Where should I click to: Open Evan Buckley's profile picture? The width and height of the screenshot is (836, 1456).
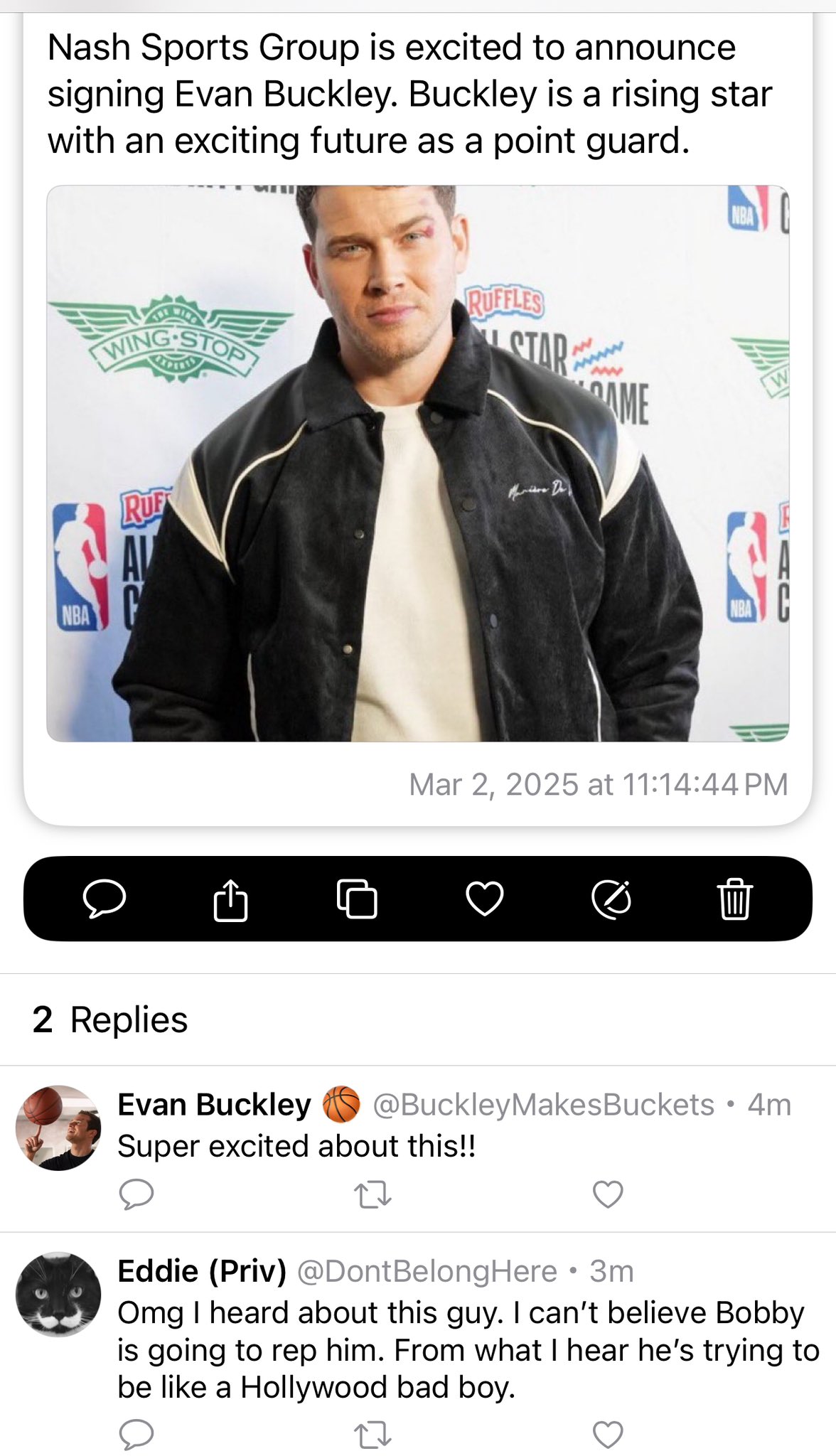point(58,1128)
